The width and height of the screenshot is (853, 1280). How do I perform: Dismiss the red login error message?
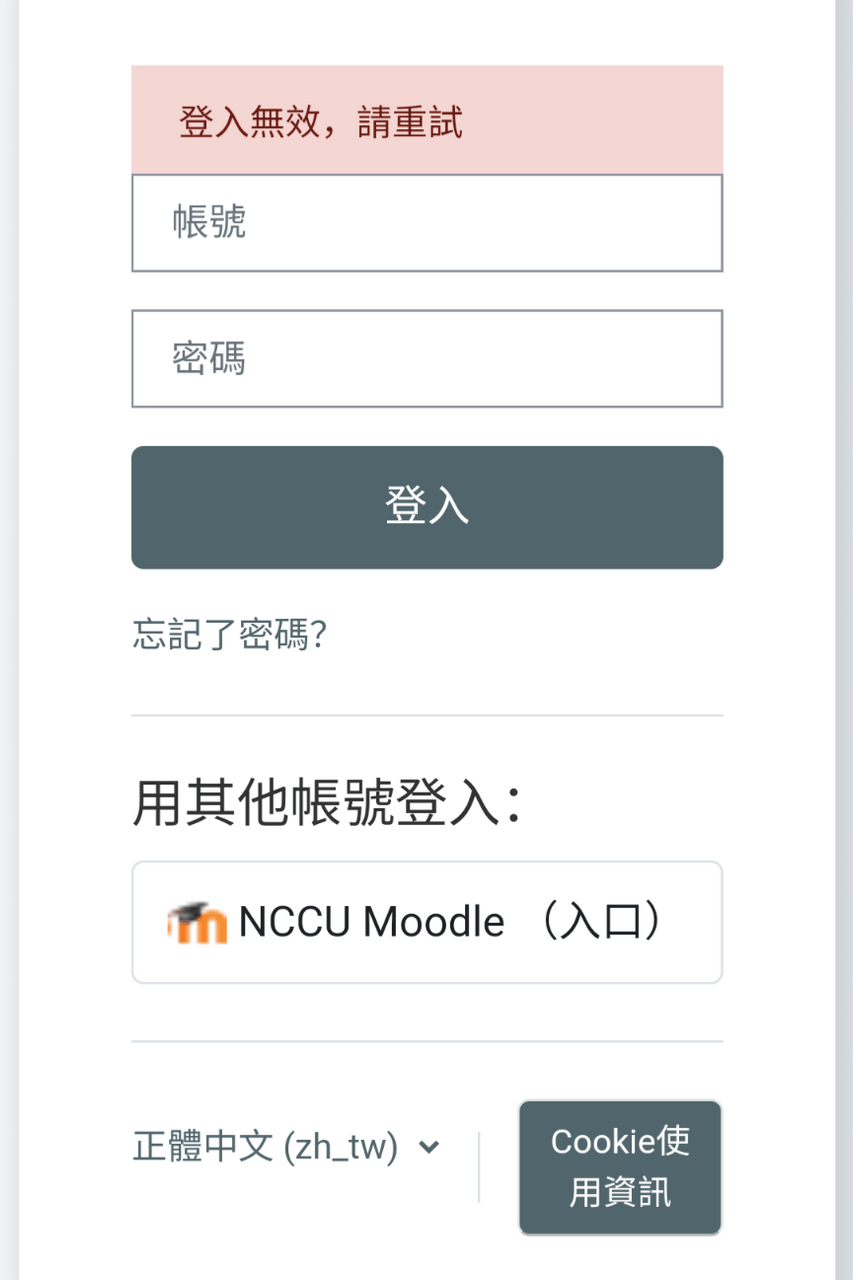(x=427, y=119)
